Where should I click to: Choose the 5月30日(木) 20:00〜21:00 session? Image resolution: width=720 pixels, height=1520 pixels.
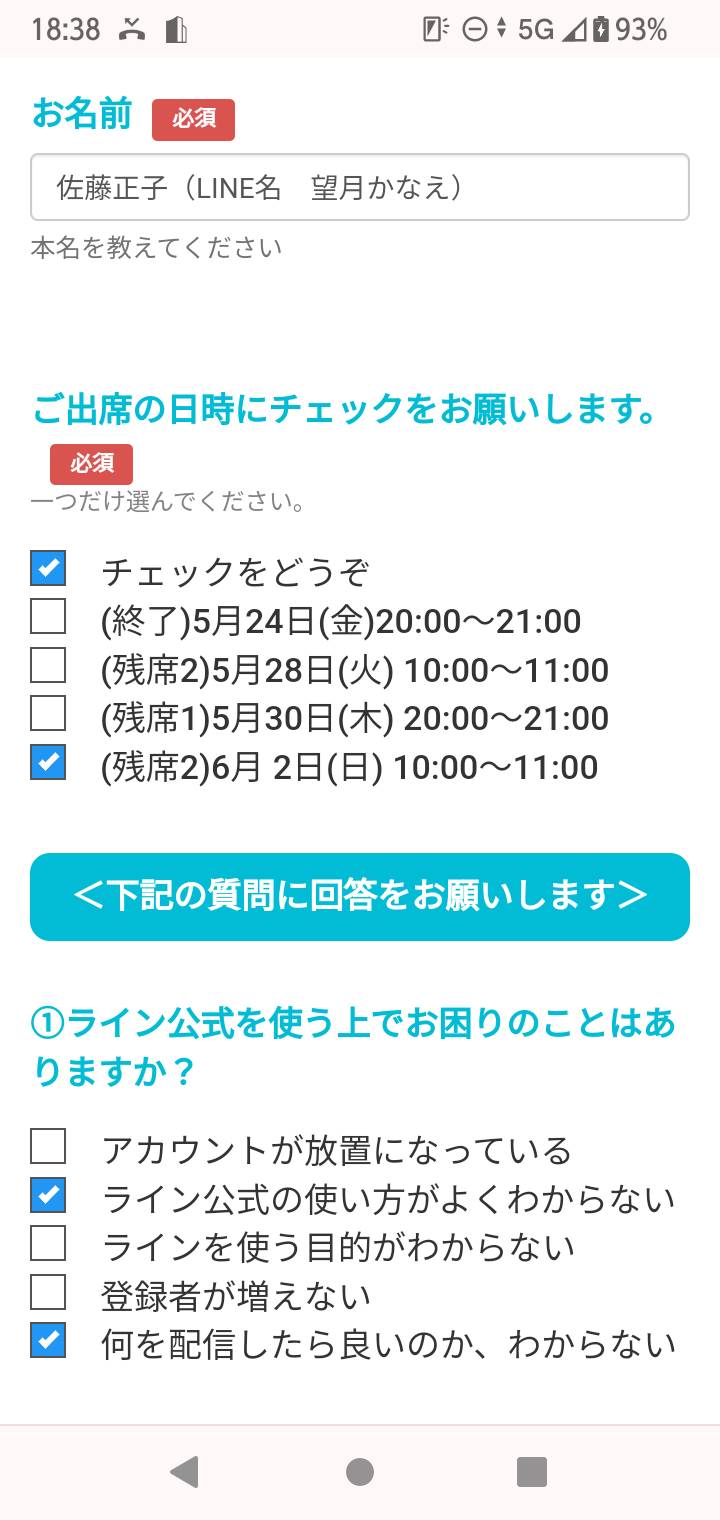(48, 713)
